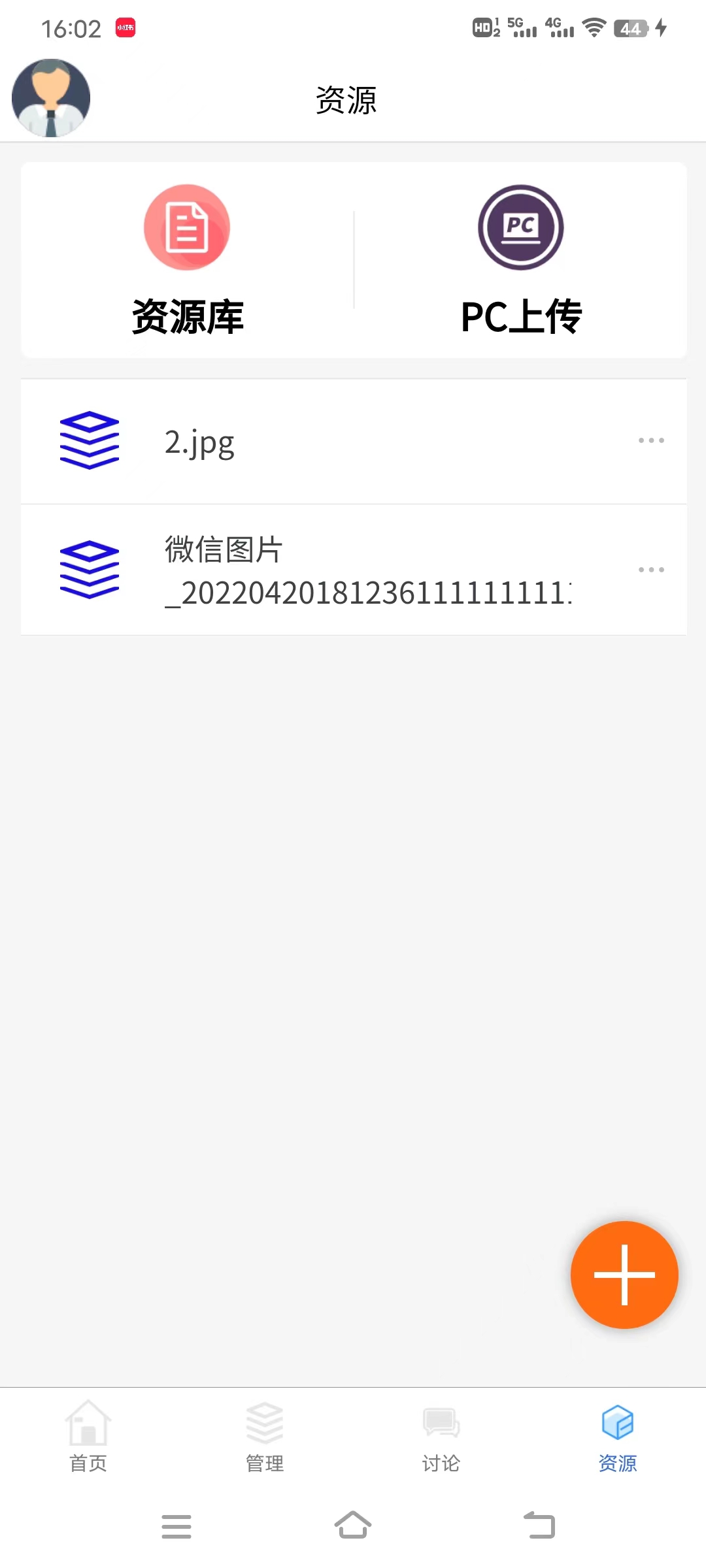Go to the 管理 tab
706x1568 pixels.
coord(265,1436)
